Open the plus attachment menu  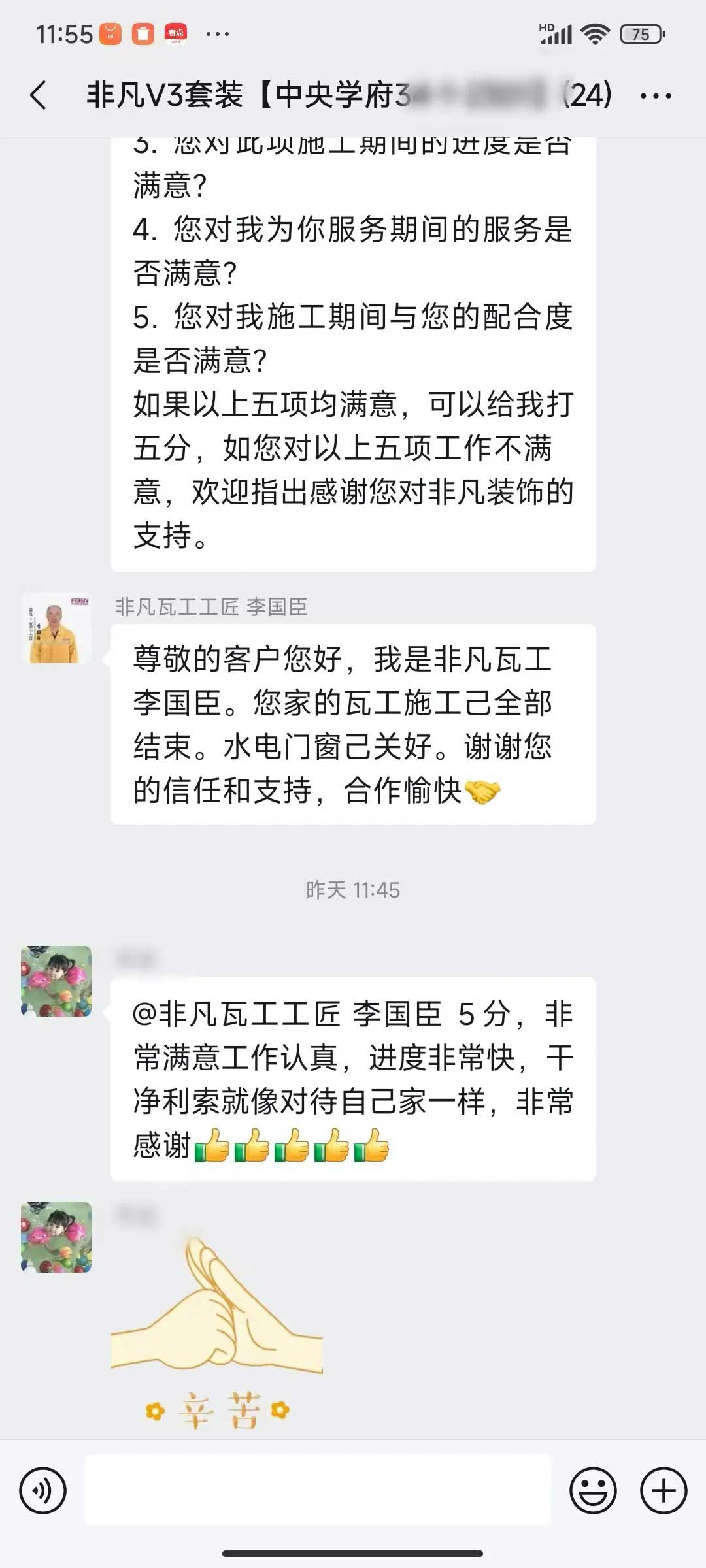click(664, 1490)
